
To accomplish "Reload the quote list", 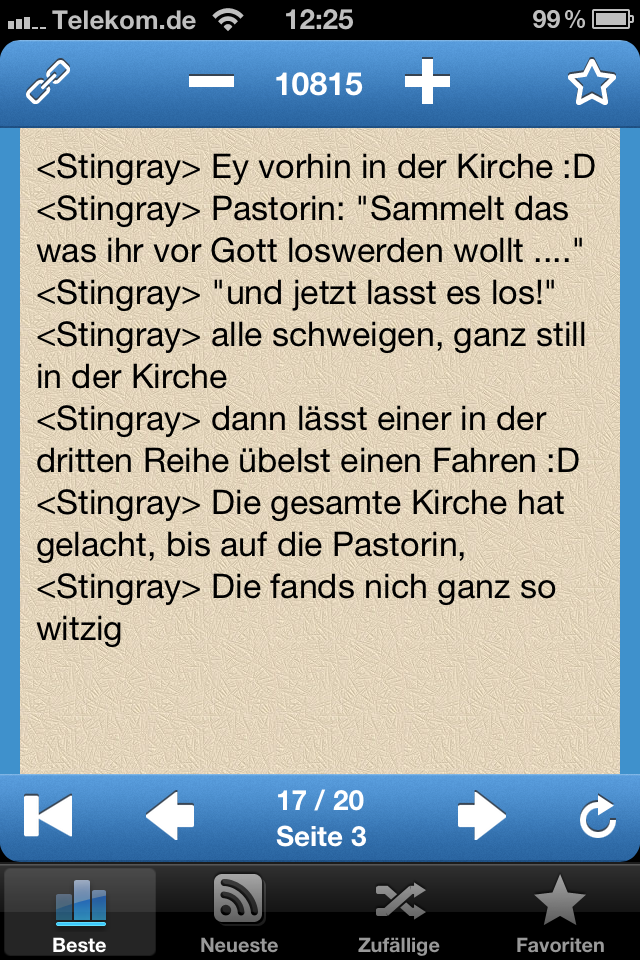I will click(597, 819).
